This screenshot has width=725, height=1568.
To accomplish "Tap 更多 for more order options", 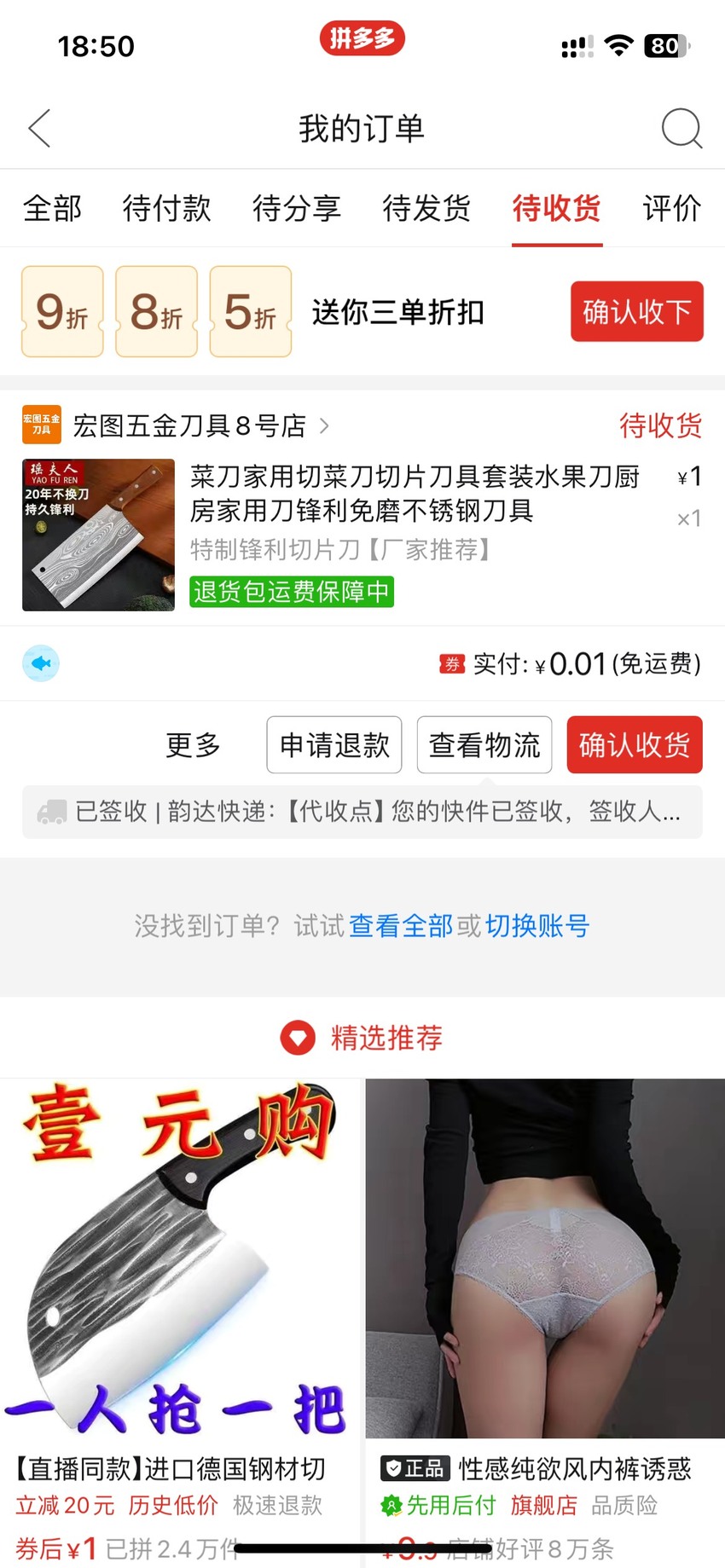I will click(193, 745).
